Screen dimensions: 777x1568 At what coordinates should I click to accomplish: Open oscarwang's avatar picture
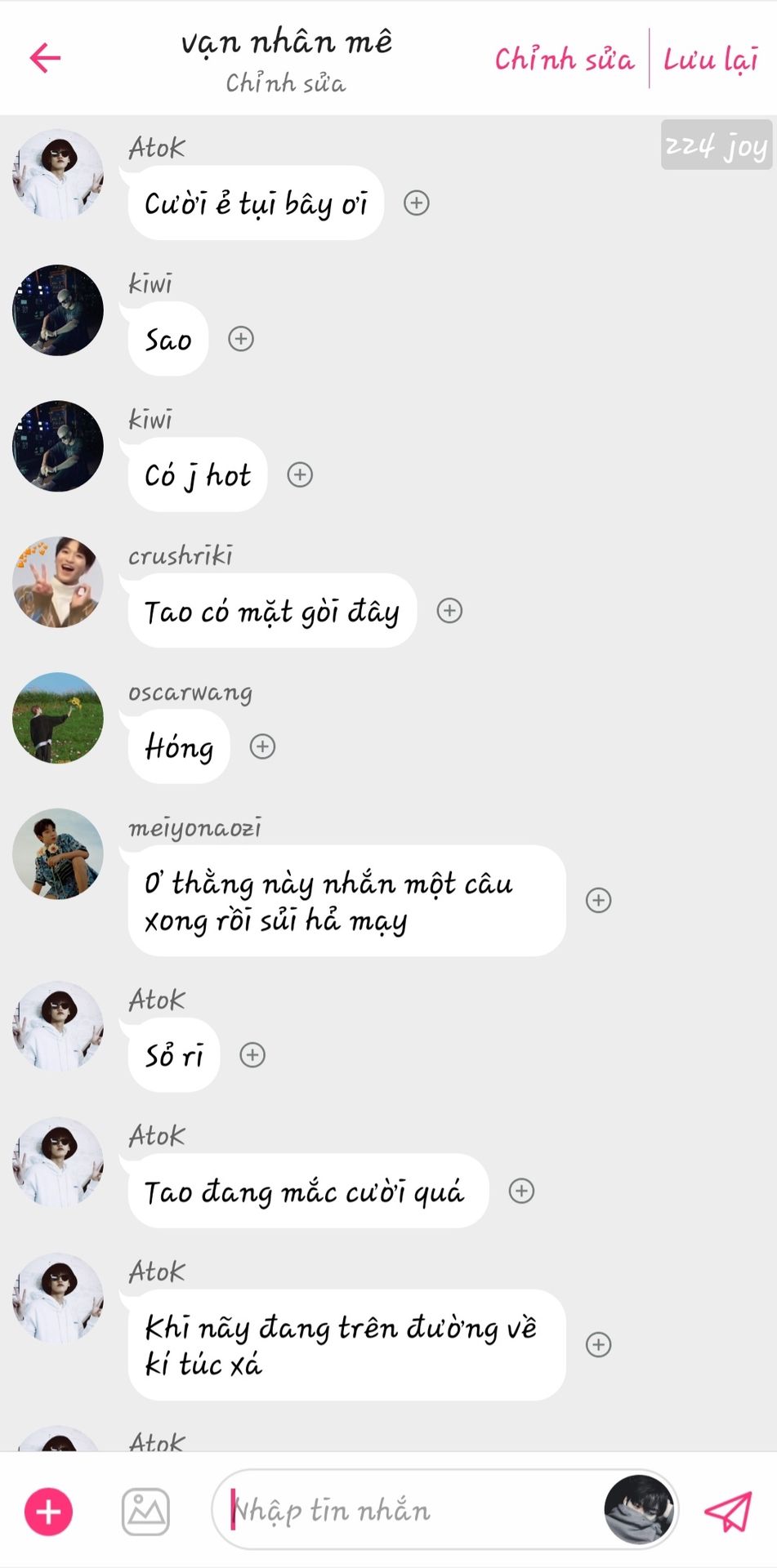point(58,718)
